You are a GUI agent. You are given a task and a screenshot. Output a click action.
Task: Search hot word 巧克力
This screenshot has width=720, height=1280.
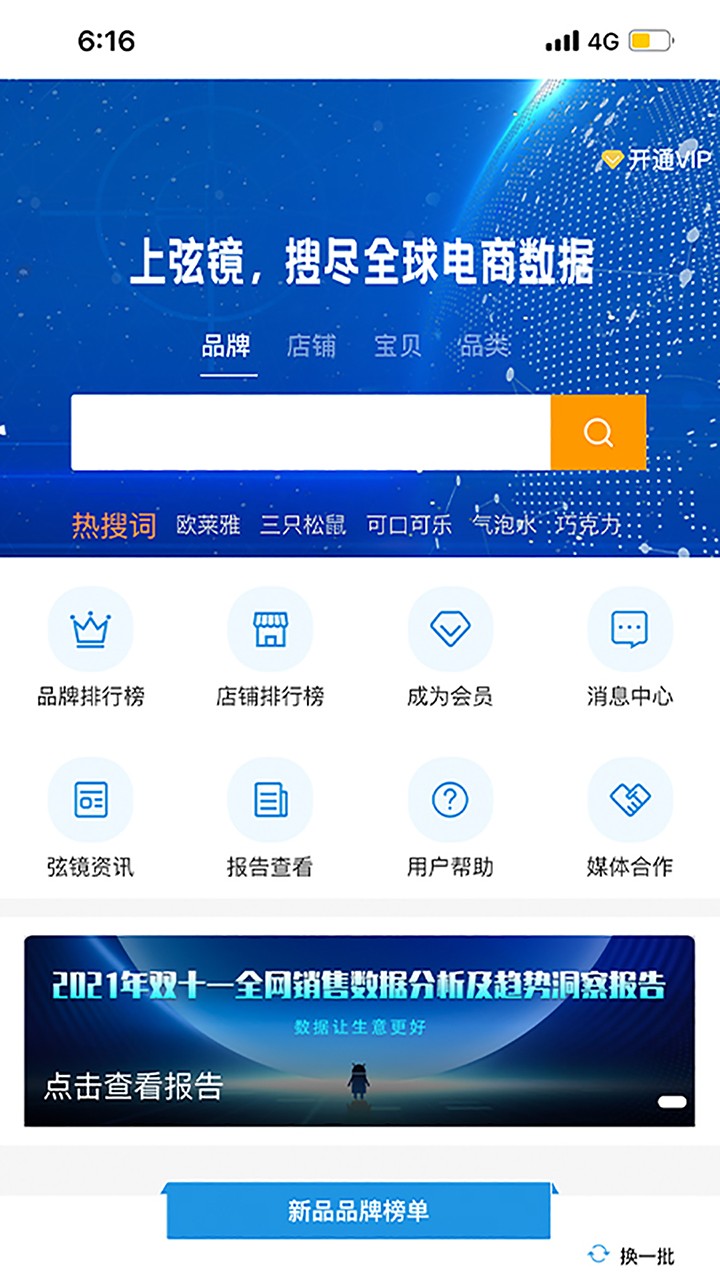[x=589, y=524]
